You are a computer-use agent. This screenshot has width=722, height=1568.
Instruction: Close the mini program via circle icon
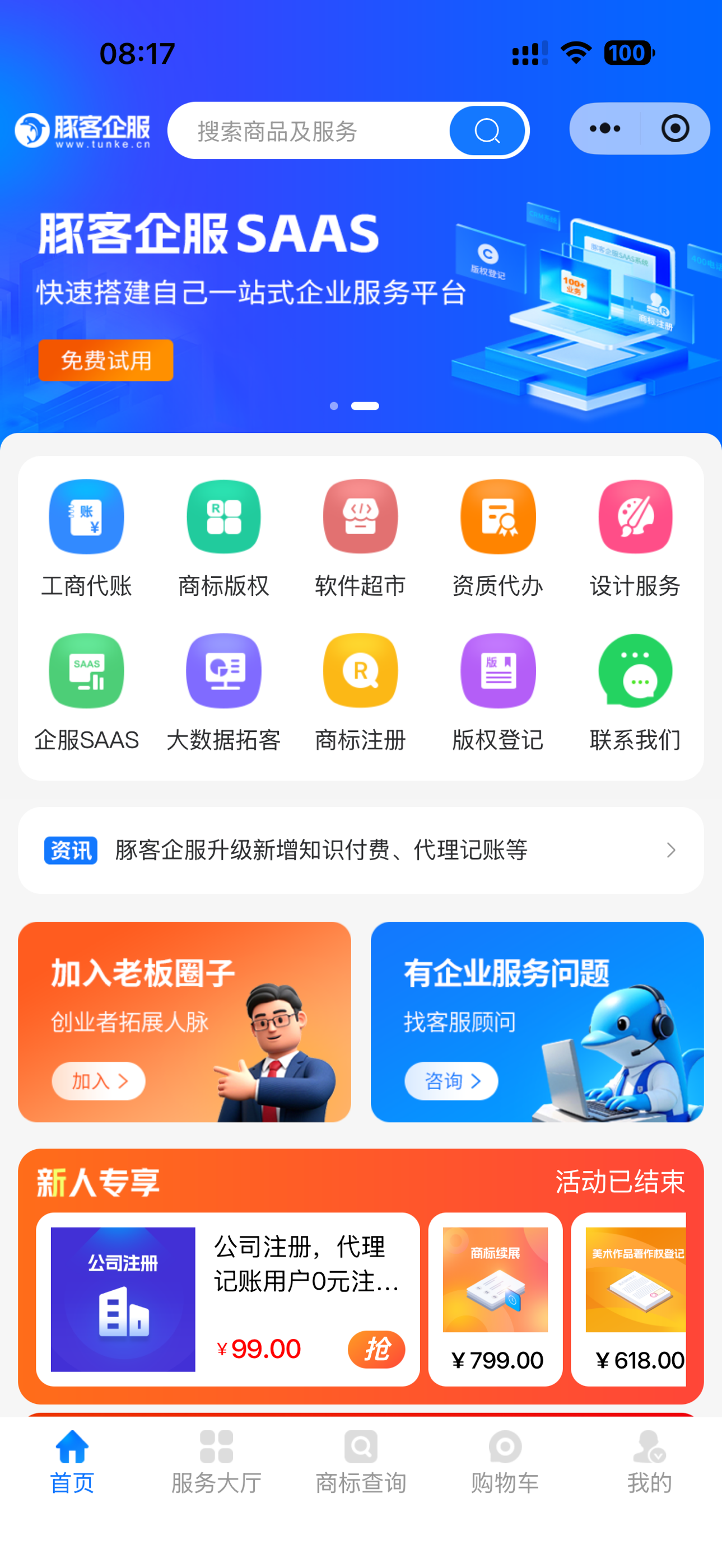[x=675, y=128]
